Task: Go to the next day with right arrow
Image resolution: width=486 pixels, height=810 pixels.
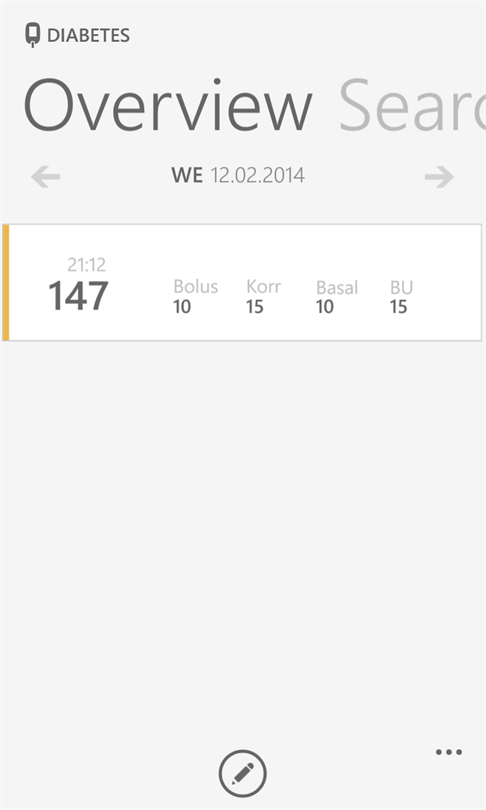Action: point(439,177)
